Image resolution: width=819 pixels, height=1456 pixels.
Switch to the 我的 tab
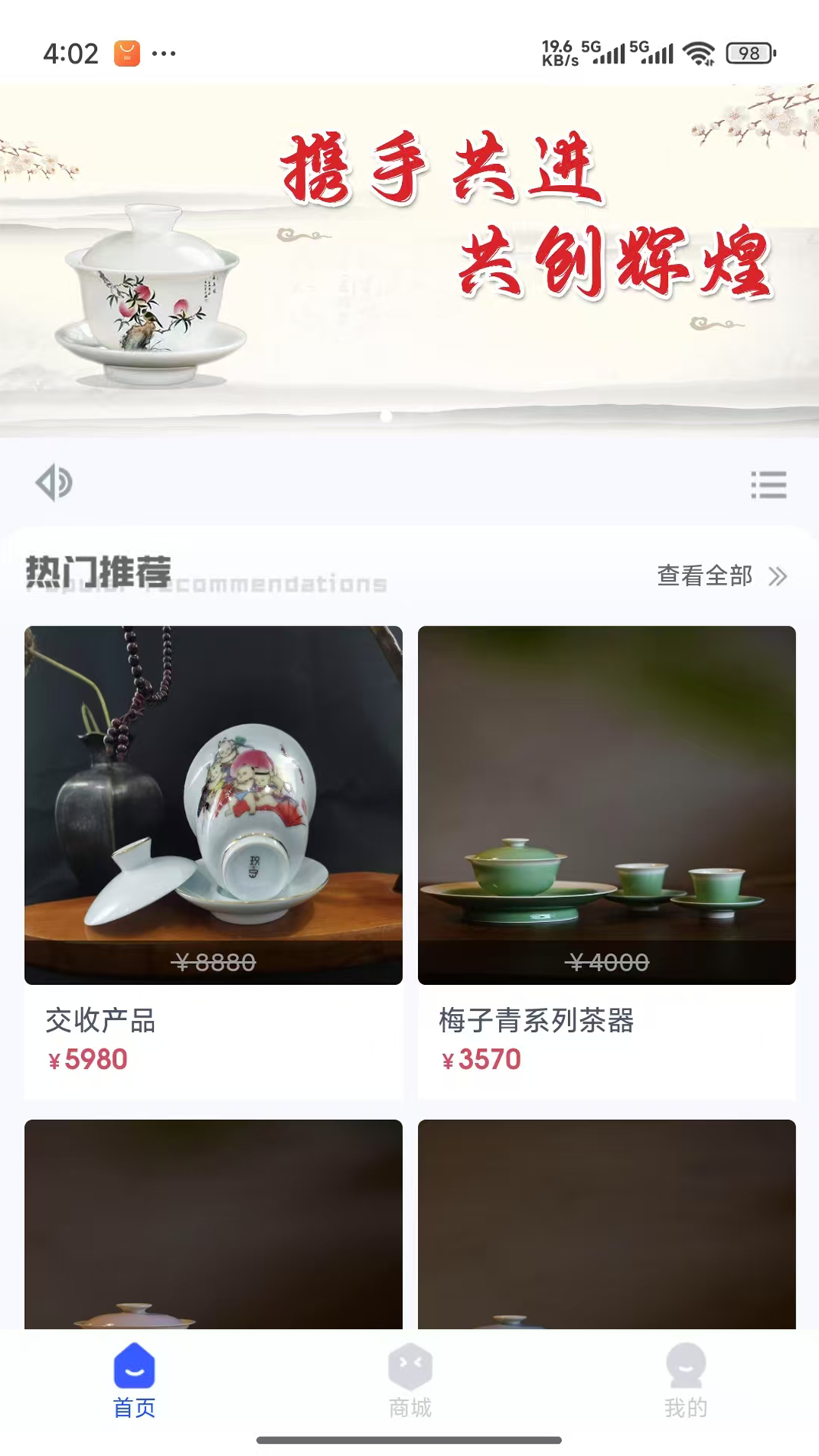pyautogui.click(x=686, y=1380)
